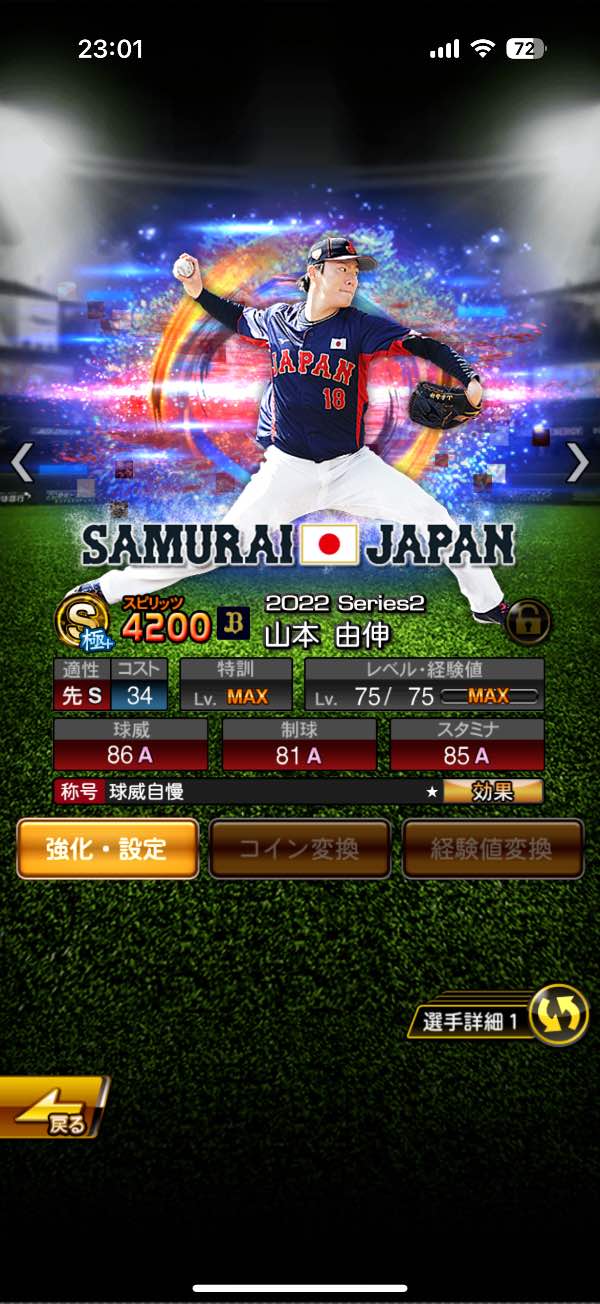Tap the コイン変換 button
The width and height of the screenshot is (600, 1304).
click(x=299, y=849)
